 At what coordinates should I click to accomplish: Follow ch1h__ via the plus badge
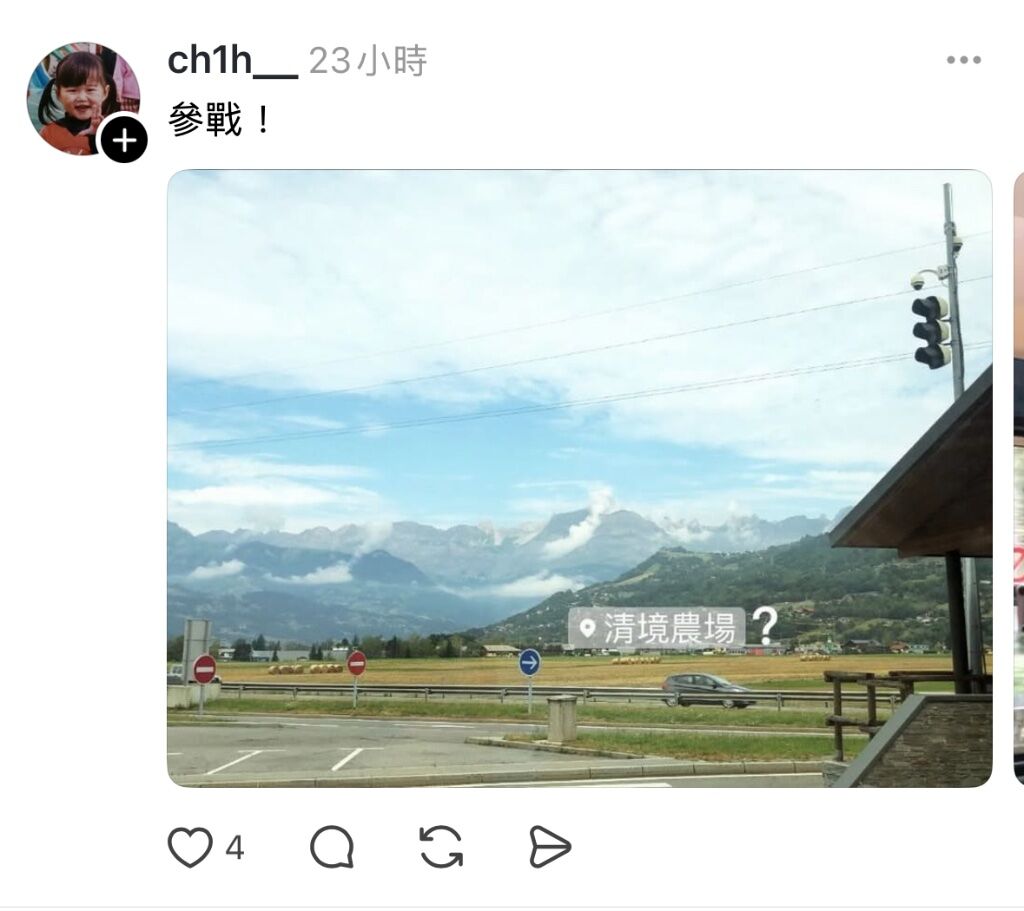124,140
